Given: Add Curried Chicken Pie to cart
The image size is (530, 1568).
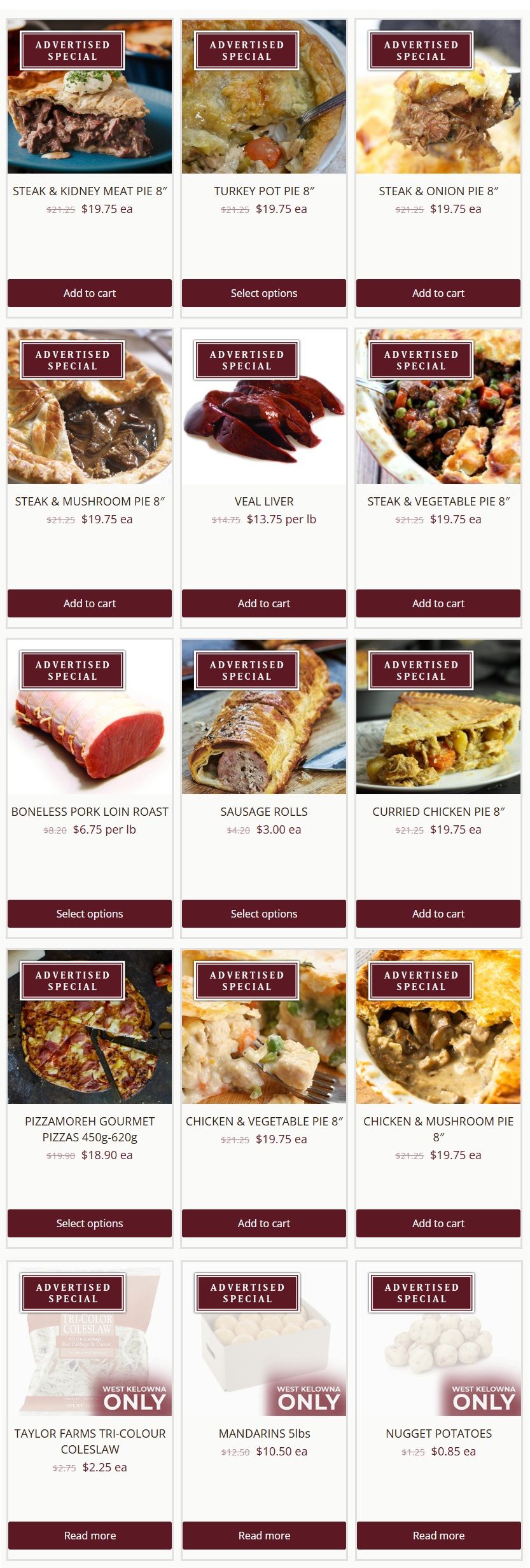Looking at the screenshot, I should coord(438,914).
